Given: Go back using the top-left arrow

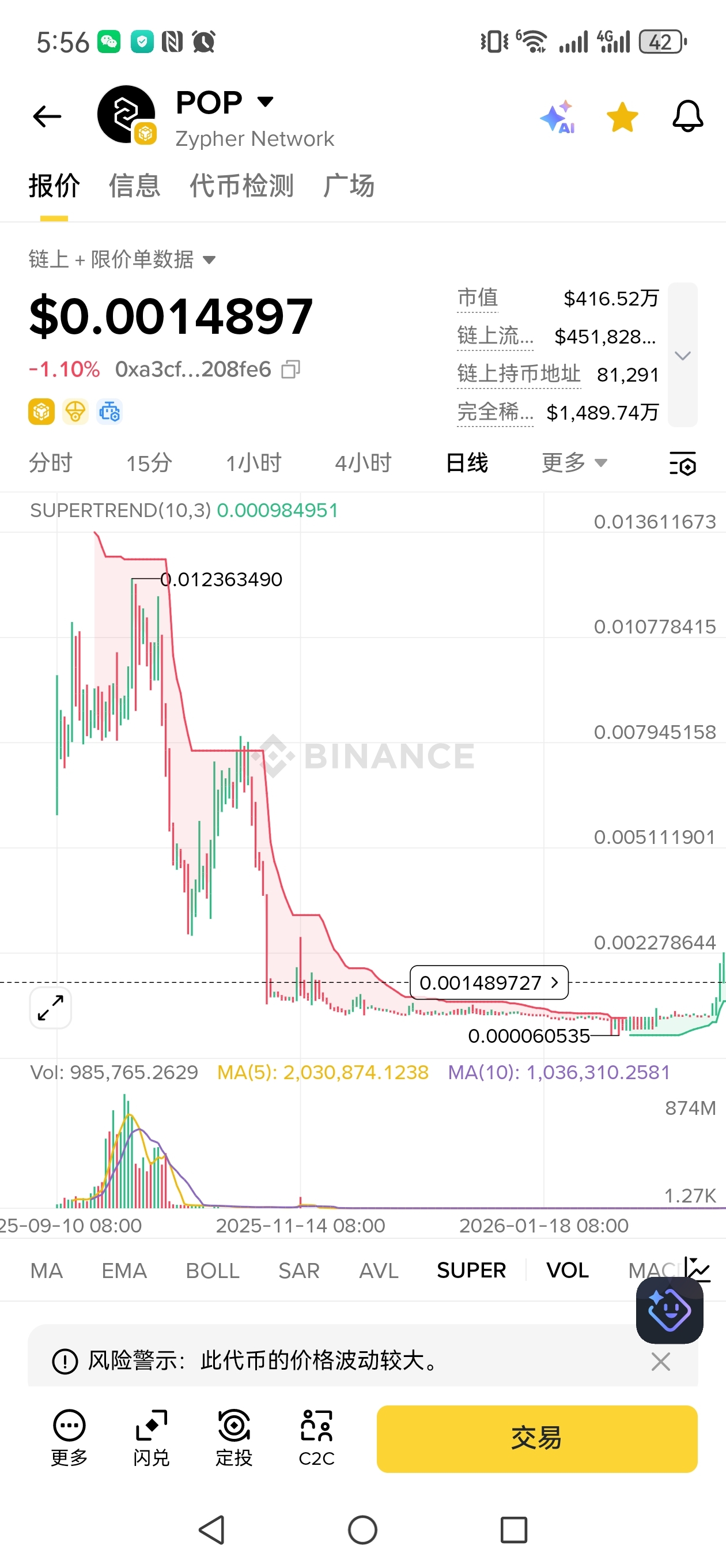Looking at the screenshot, I should click(47, 116).
